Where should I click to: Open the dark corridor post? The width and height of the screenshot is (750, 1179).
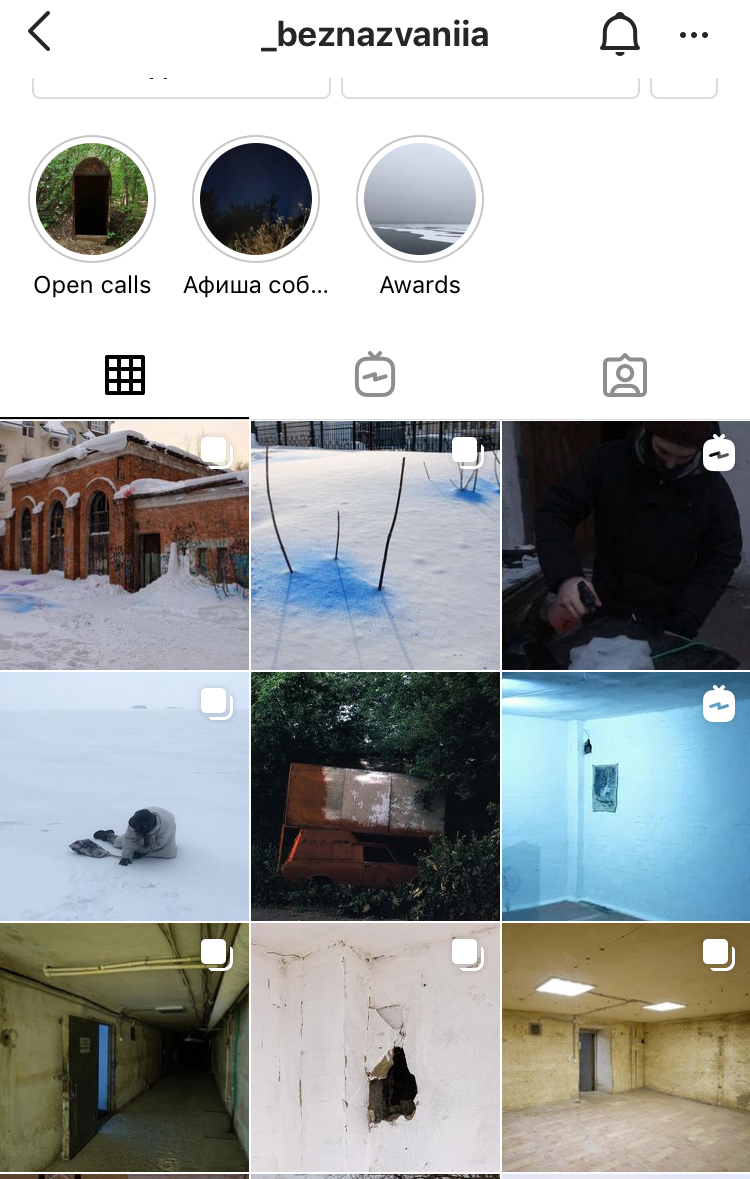click(x=124, y=1047)
